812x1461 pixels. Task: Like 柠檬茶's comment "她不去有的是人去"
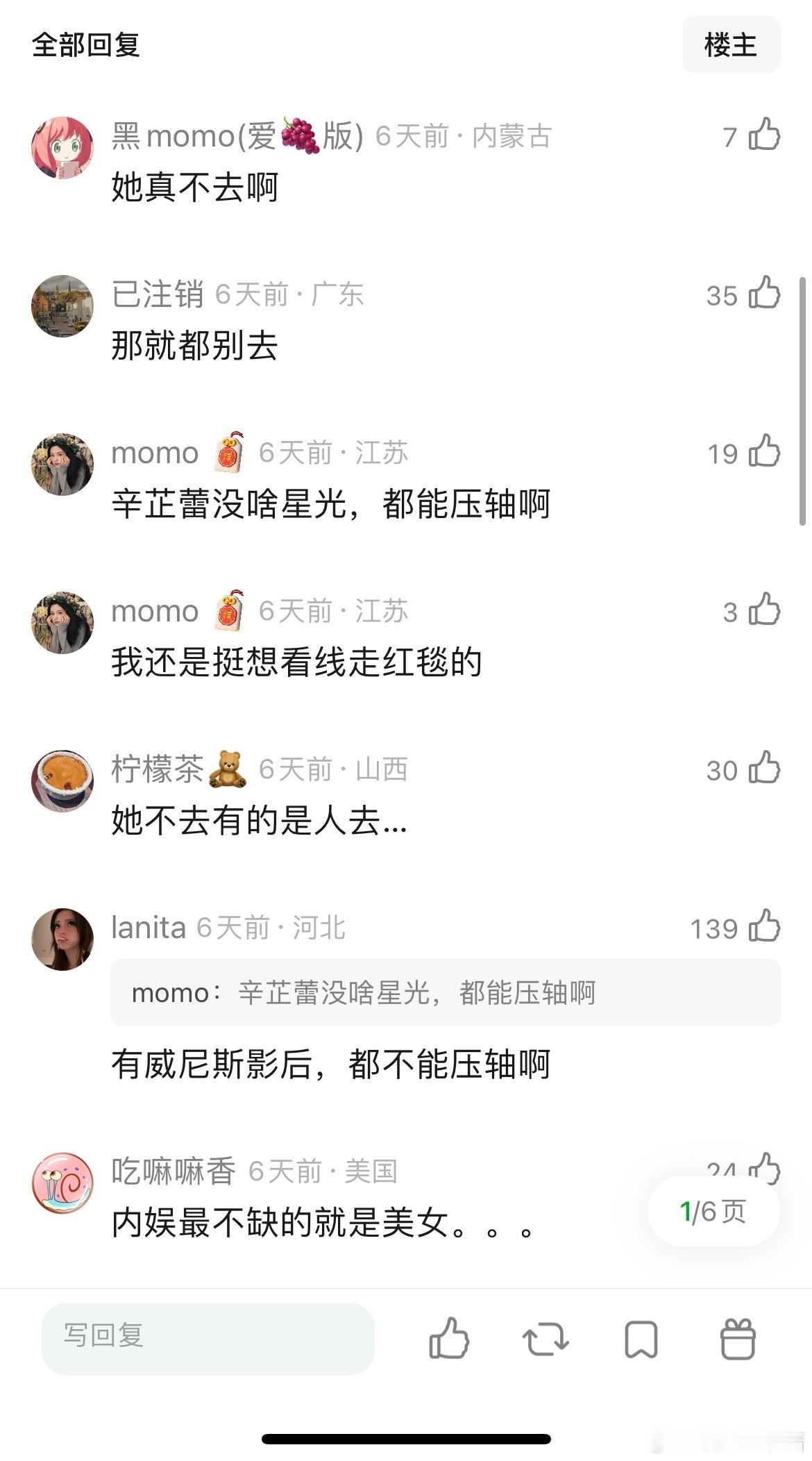(762, 769)
